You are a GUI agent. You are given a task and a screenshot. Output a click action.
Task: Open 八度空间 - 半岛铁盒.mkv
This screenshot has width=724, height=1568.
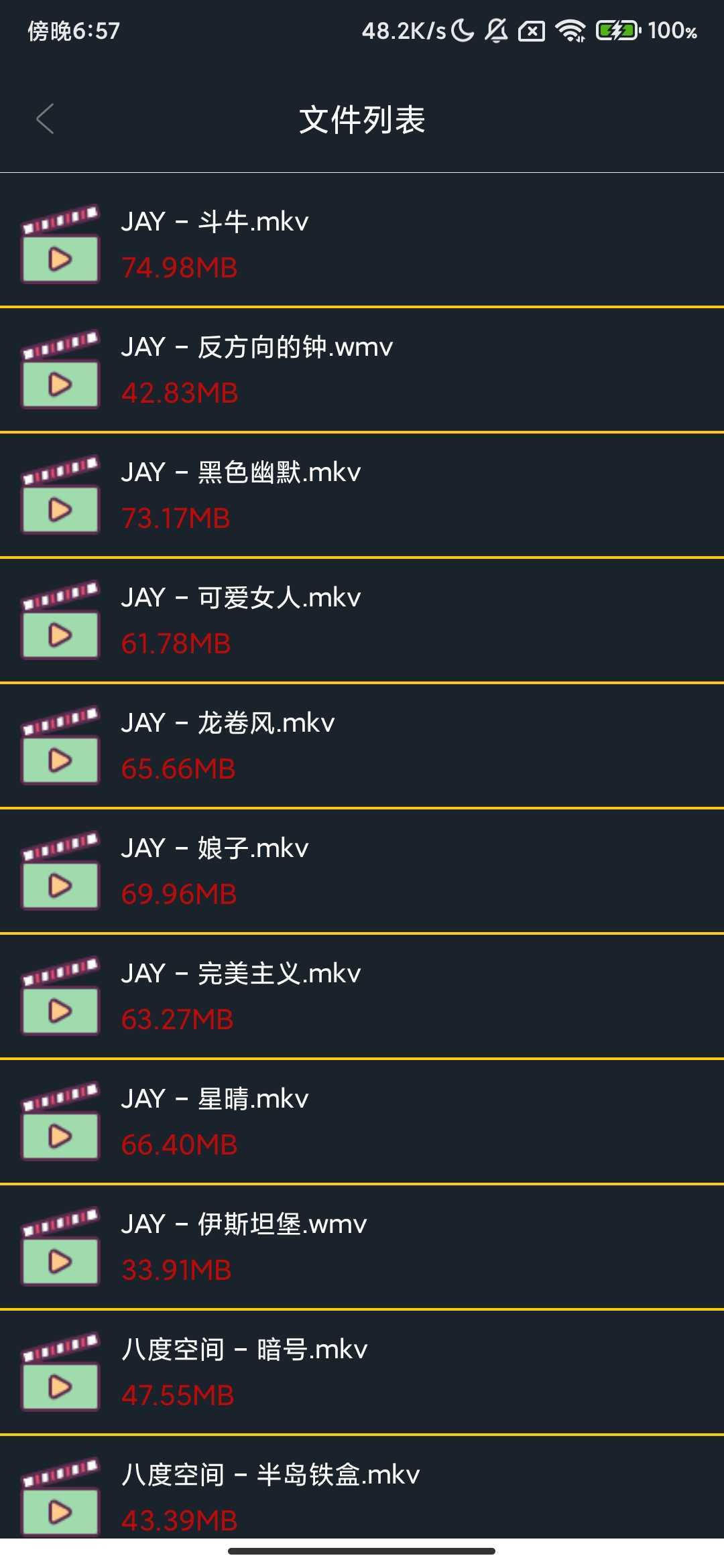(x=362, y=1487)
